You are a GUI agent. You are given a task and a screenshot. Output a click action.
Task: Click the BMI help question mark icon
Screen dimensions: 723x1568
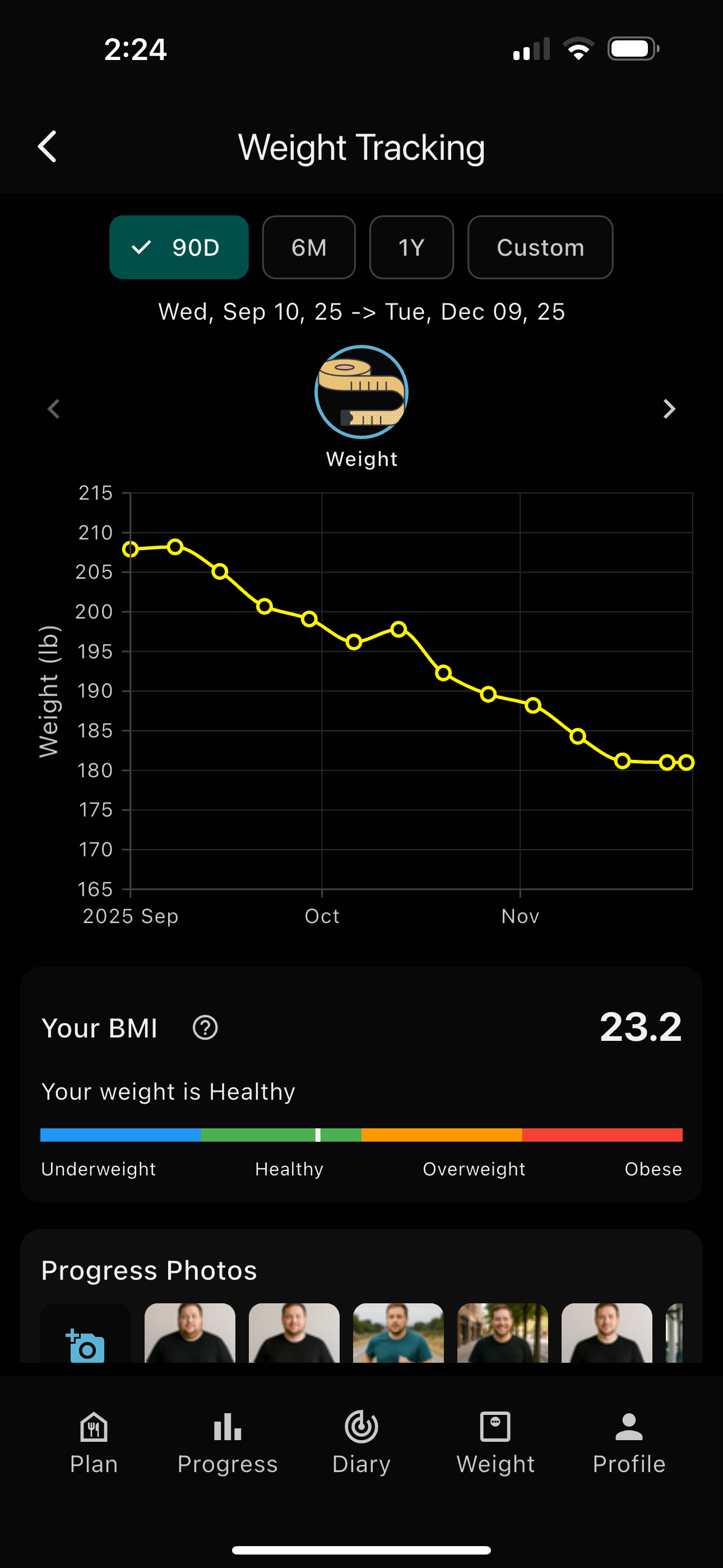point(205,1028)
